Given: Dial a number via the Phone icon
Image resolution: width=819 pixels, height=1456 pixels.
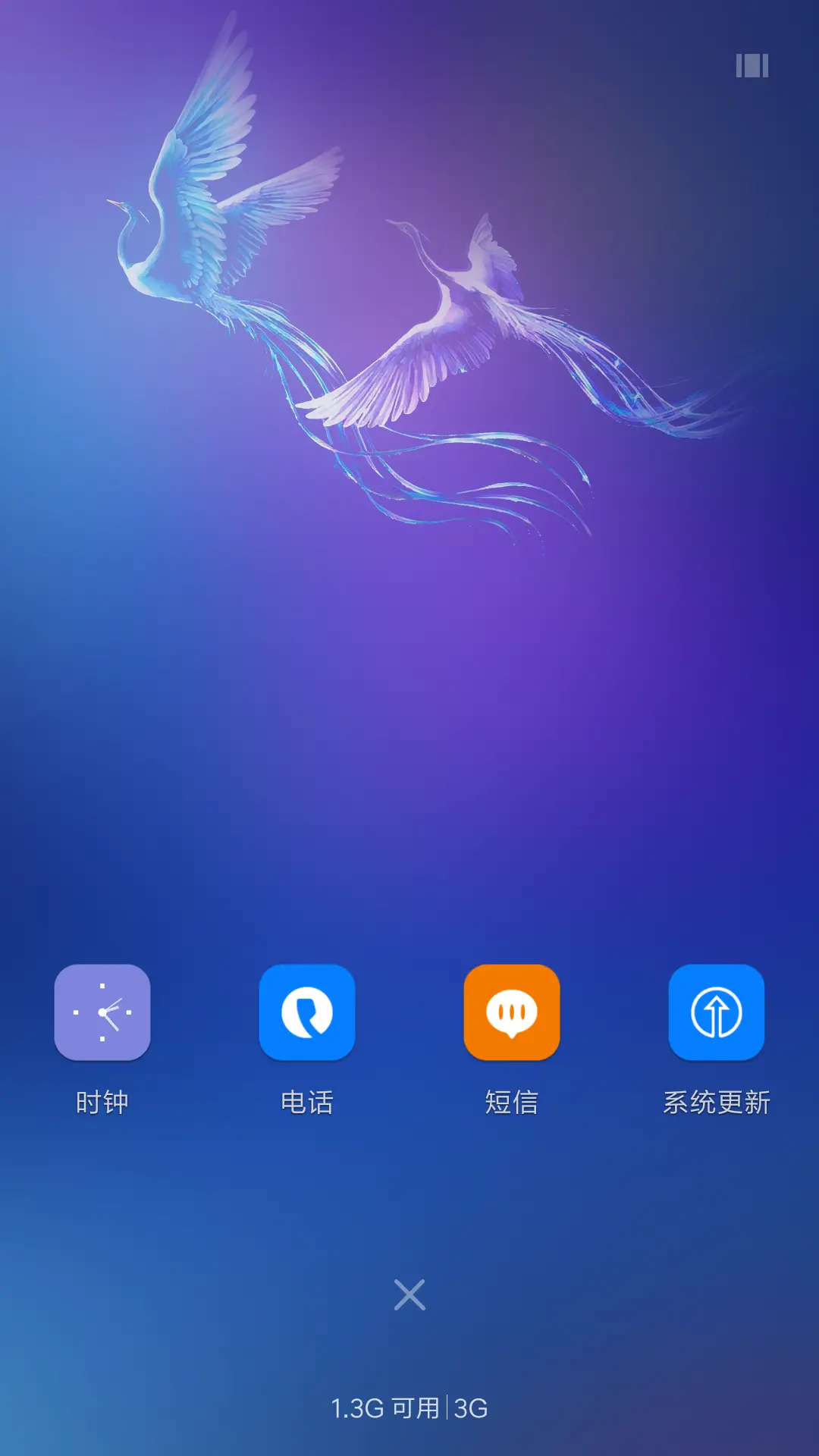Looking at the screenshot, I should (307, 1013).
